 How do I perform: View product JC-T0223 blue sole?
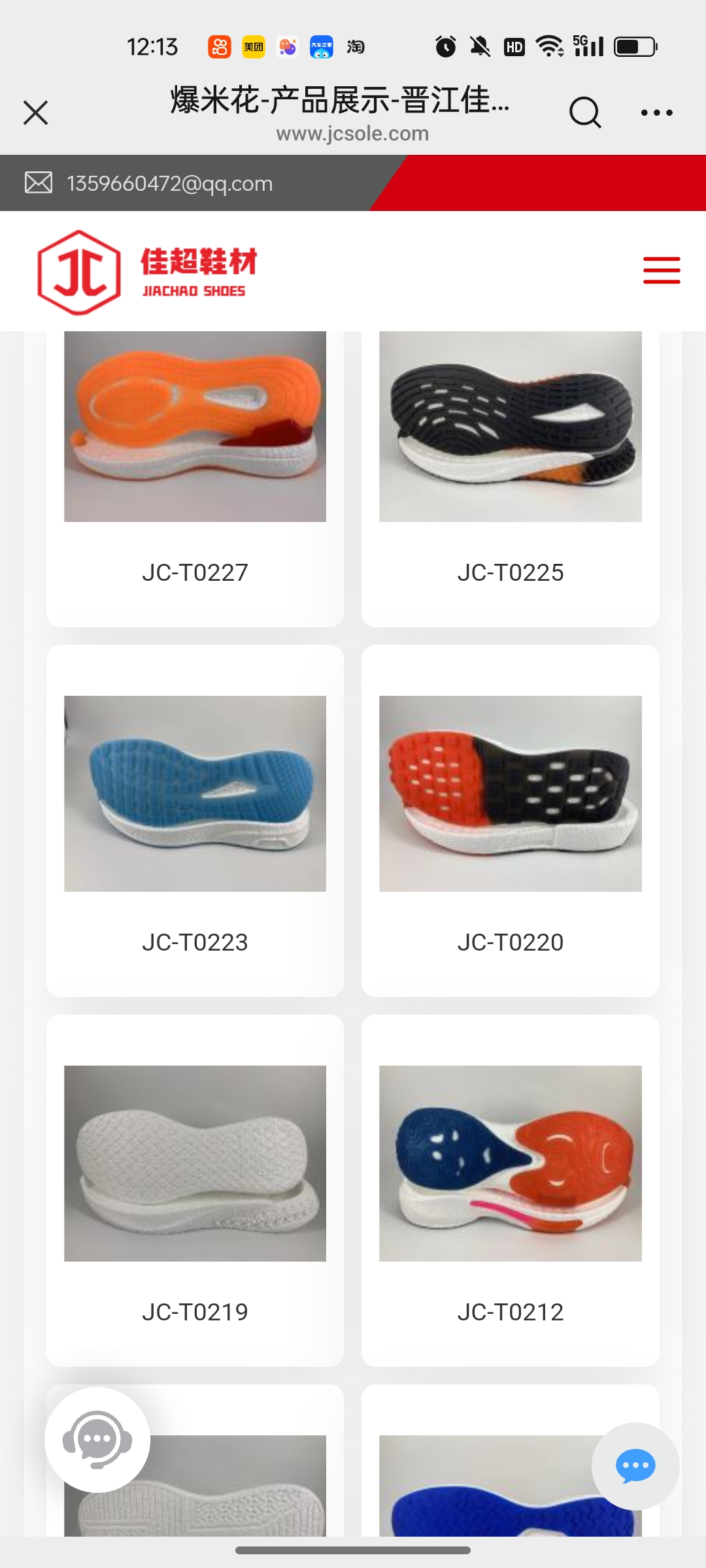click(195, 793)
